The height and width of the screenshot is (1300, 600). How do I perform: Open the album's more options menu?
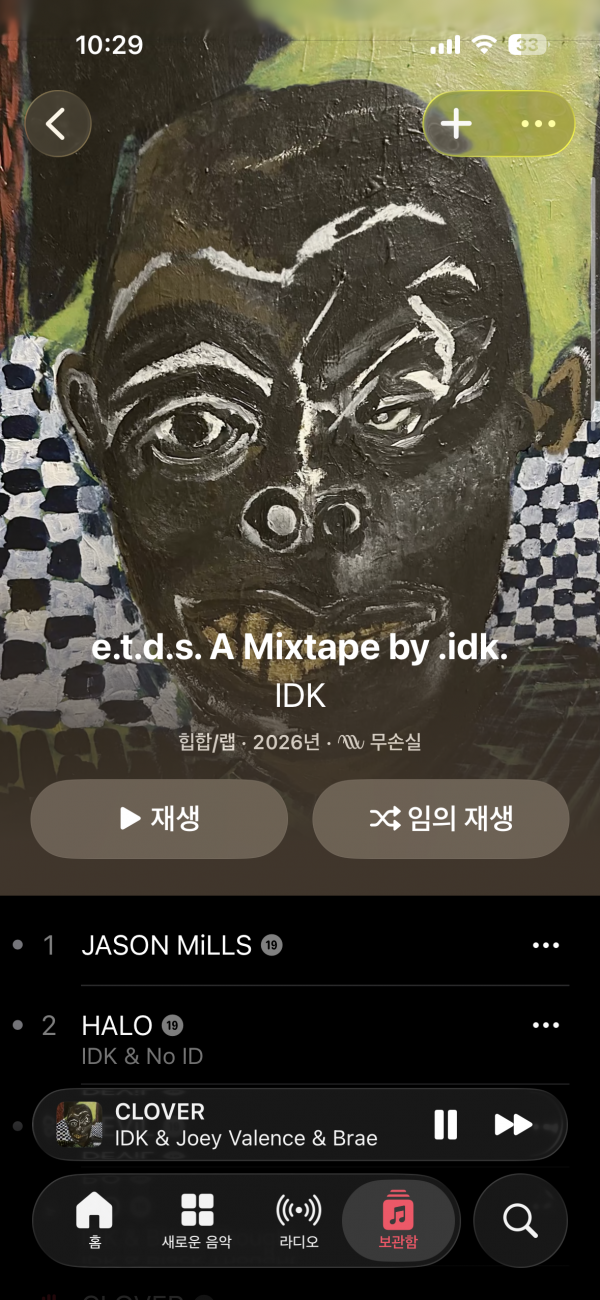(538, 124)
